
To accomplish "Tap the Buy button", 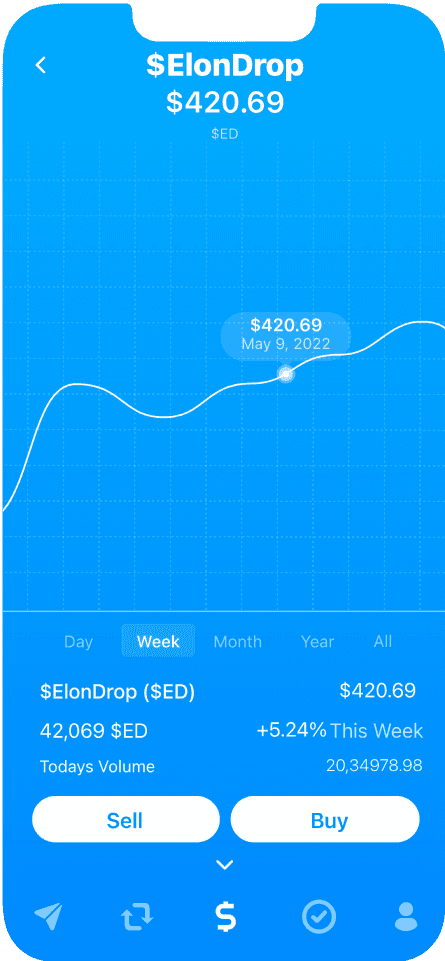I will point(325,819).
